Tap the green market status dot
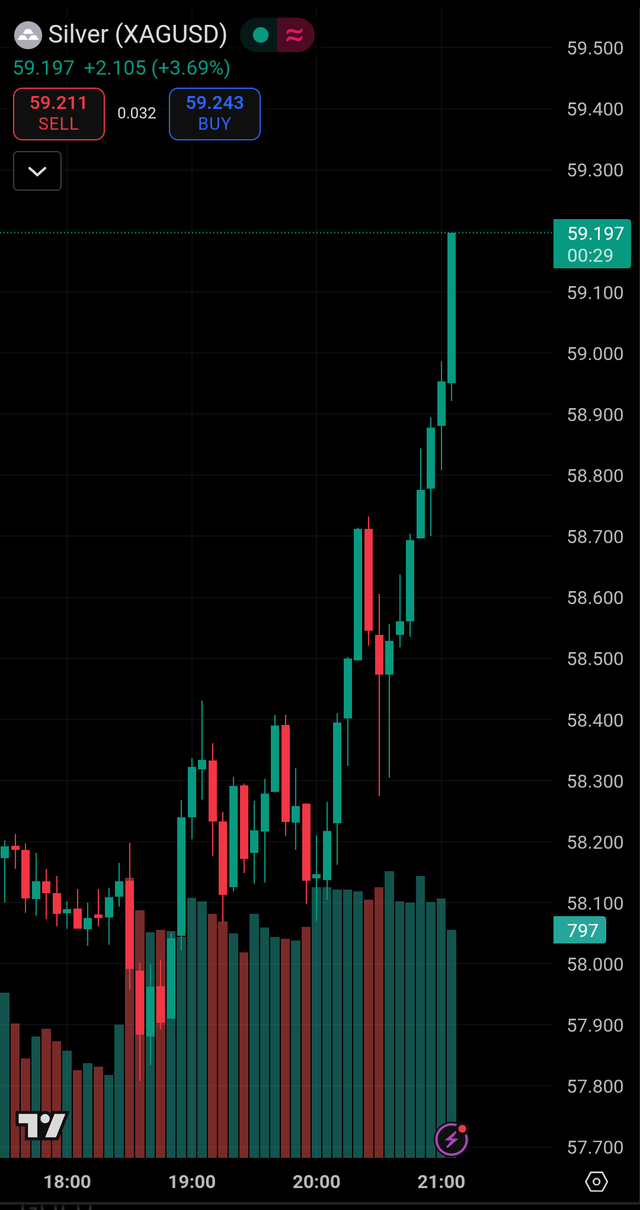The width and height of the screenshot is (640, 1210). click(261, 35)
